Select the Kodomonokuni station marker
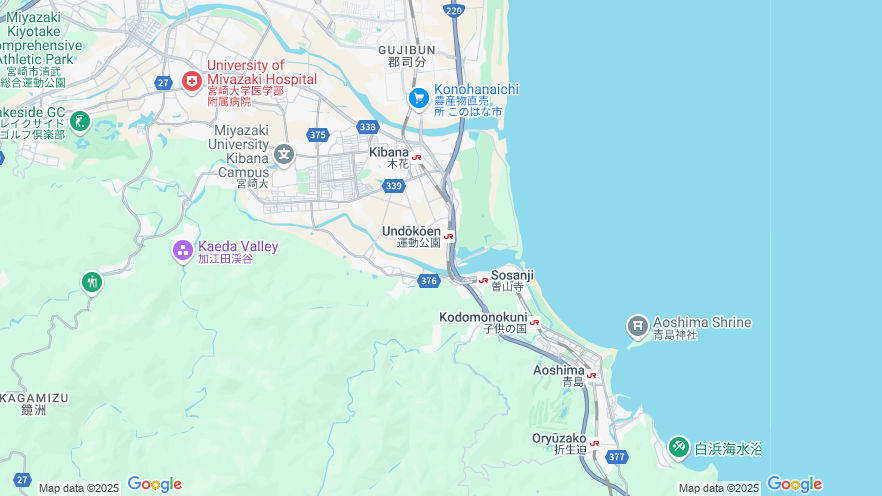Viewport: 882px width, 496px height. (x=534, y=323)
